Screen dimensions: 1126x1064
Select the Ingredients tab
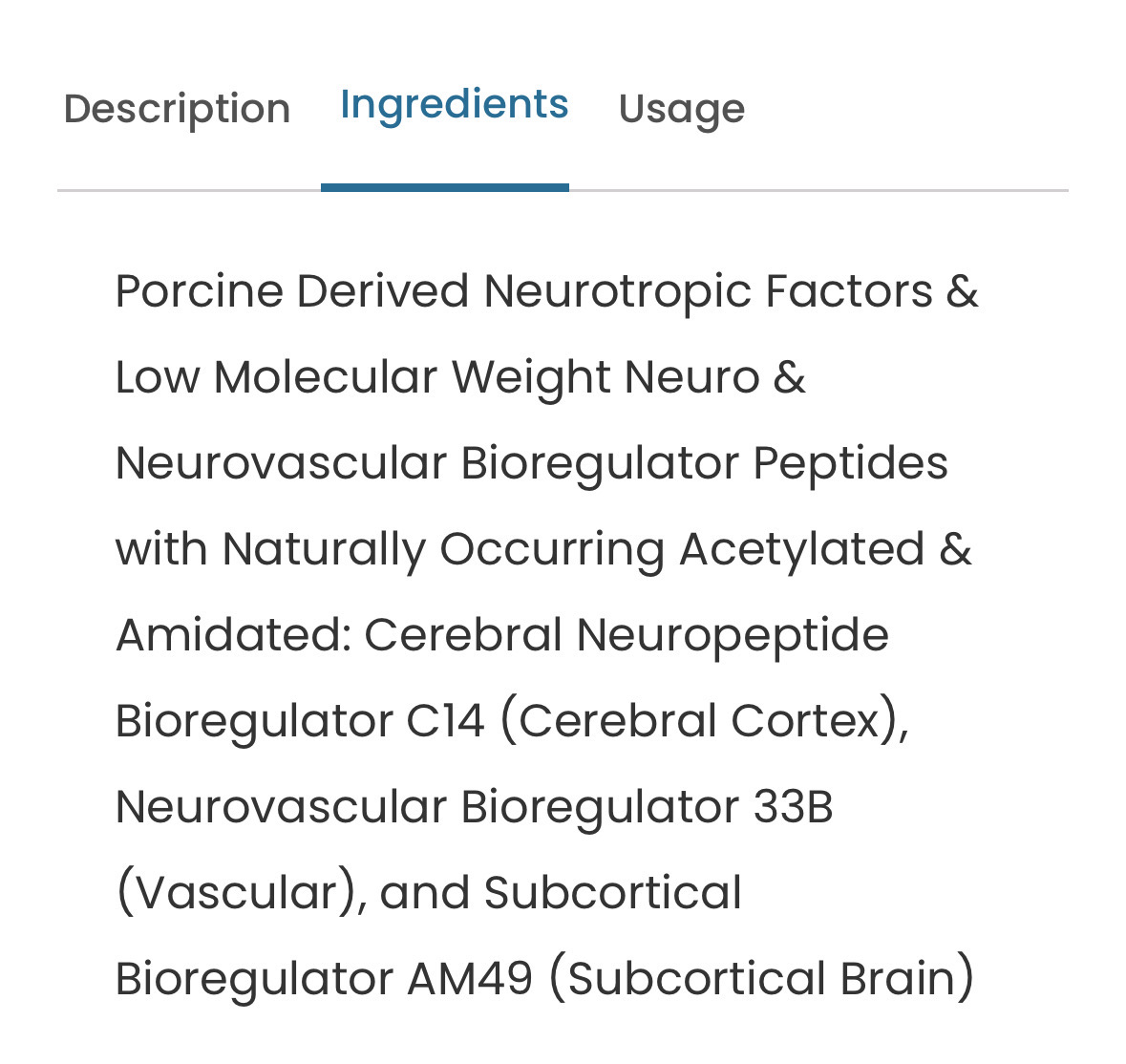click(454, 105)
